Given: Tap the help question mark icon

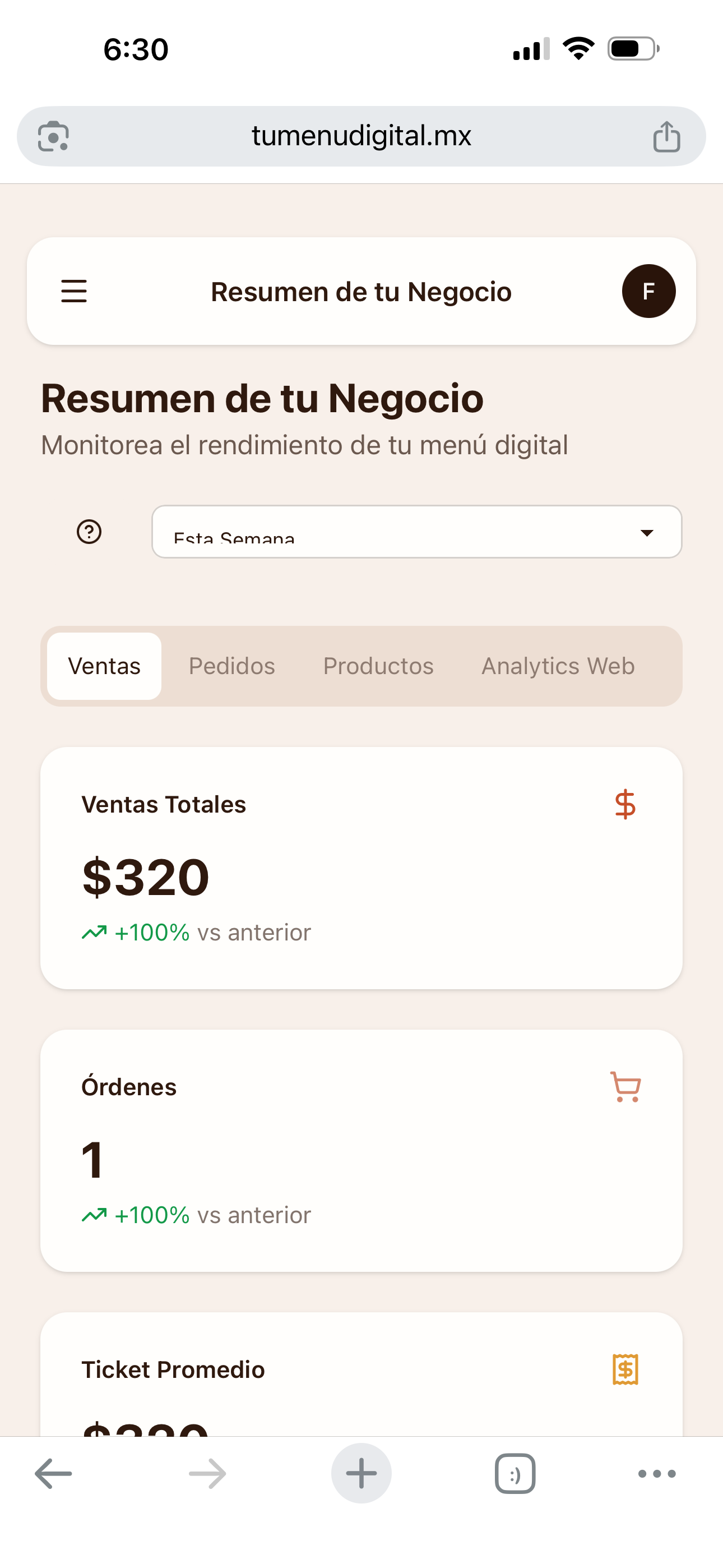Looking at the screenshot, I should (x=89, y=532).
